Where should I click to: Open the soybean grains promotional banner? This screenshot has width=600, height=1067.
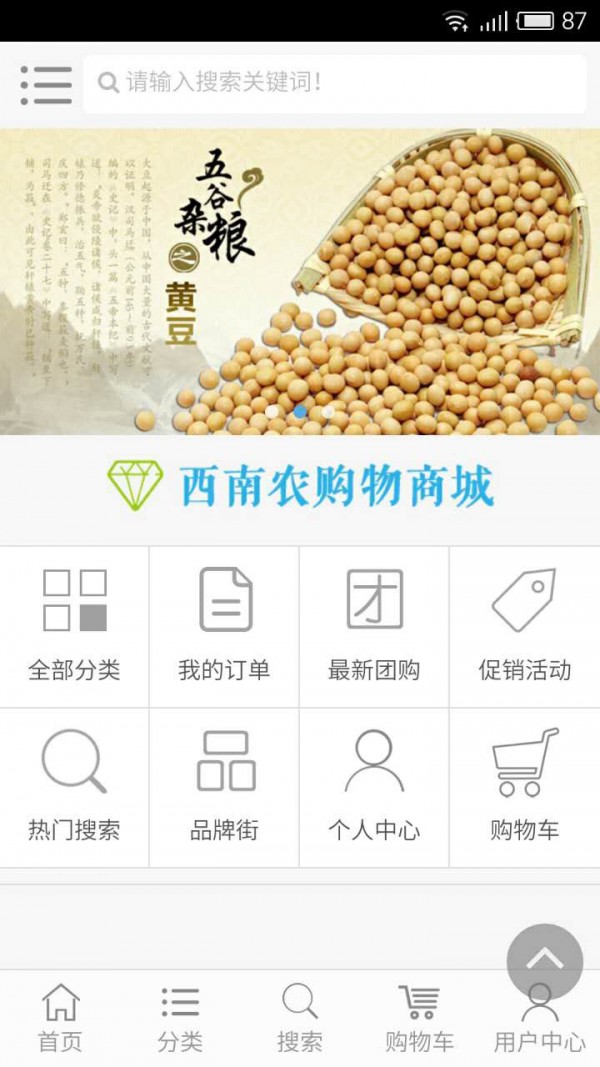300,281
